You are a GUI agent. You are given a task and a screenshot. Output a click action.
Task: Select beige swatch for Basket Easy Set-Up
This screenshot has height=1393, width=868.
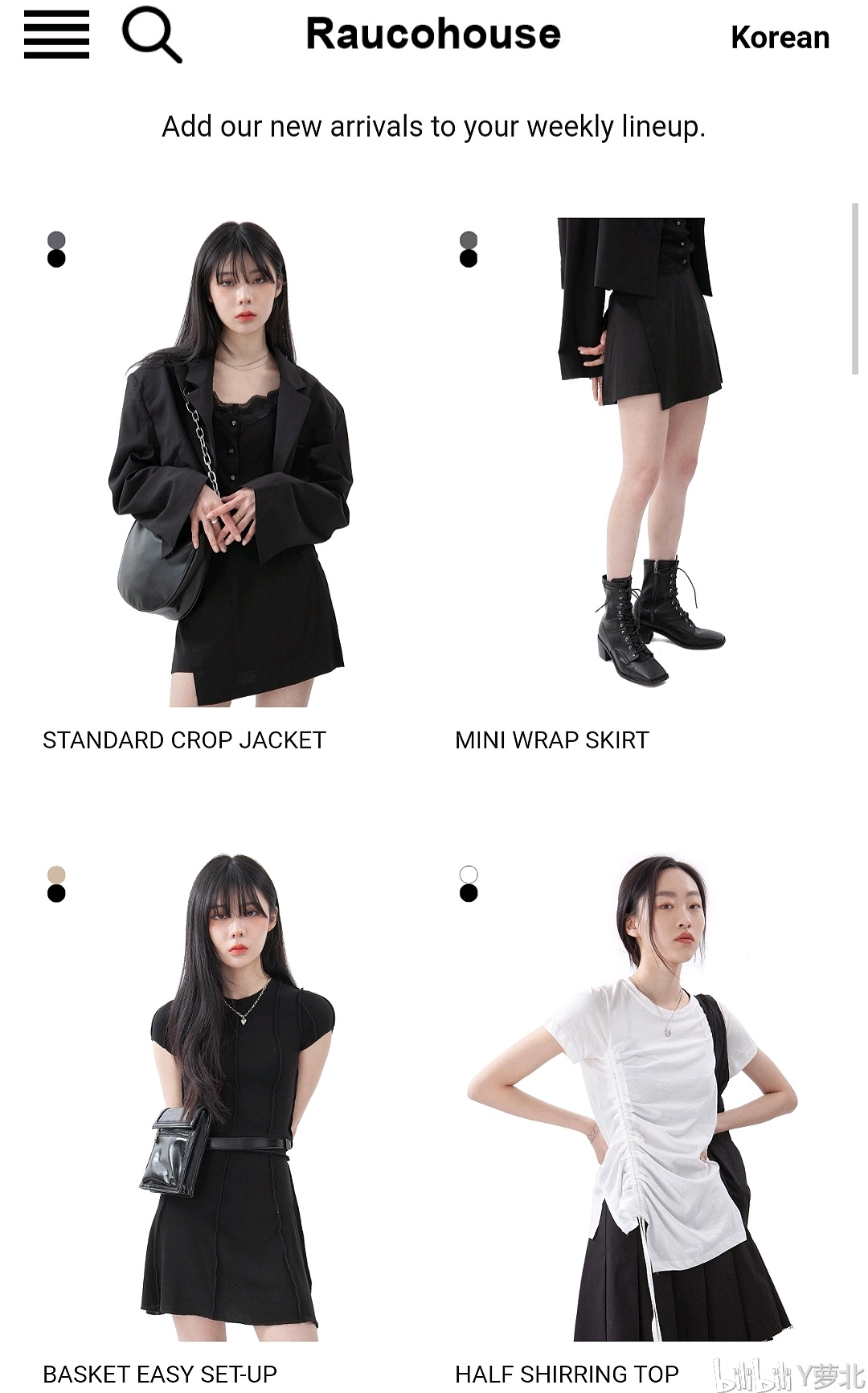[x=56, y=874]
